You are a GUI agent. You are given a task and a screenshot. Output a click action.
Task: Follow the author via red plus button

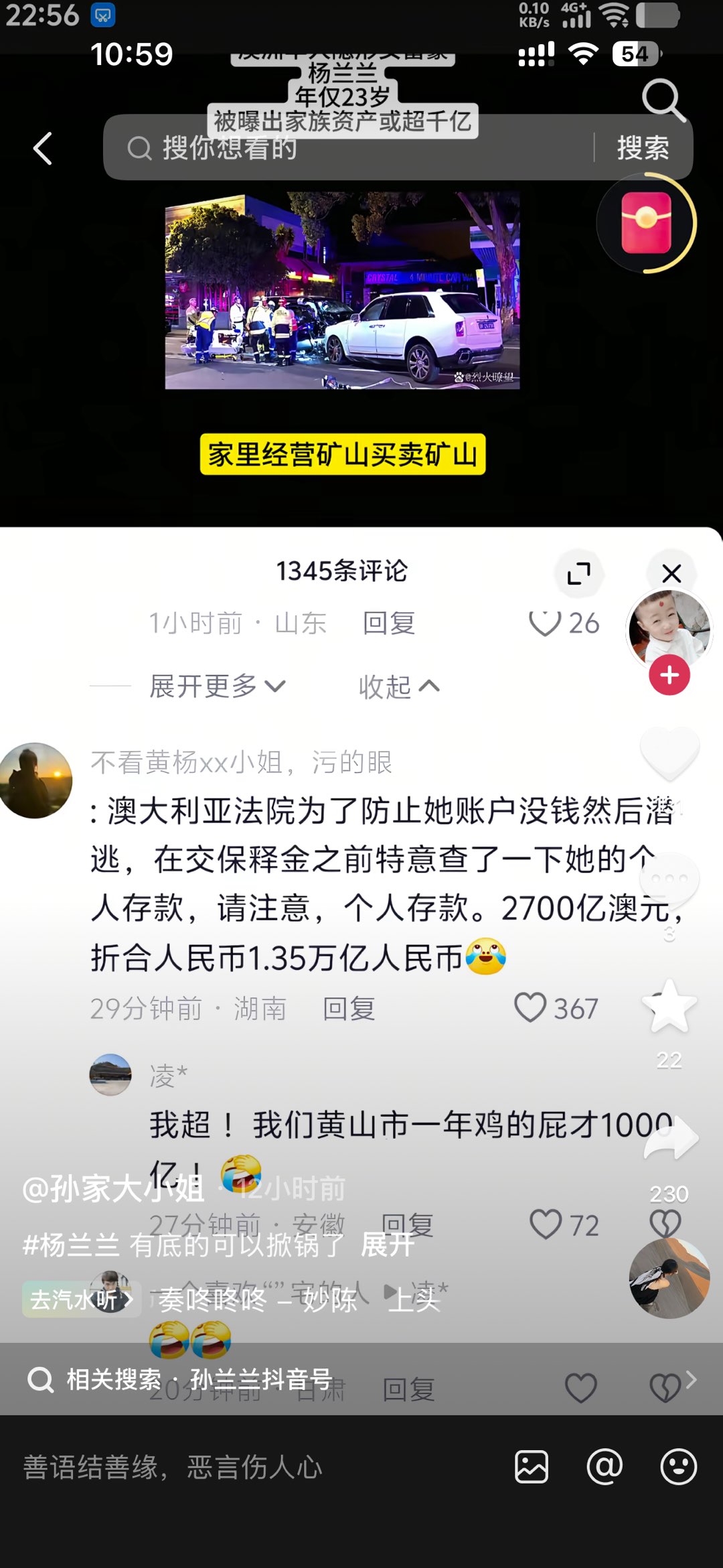669,675
